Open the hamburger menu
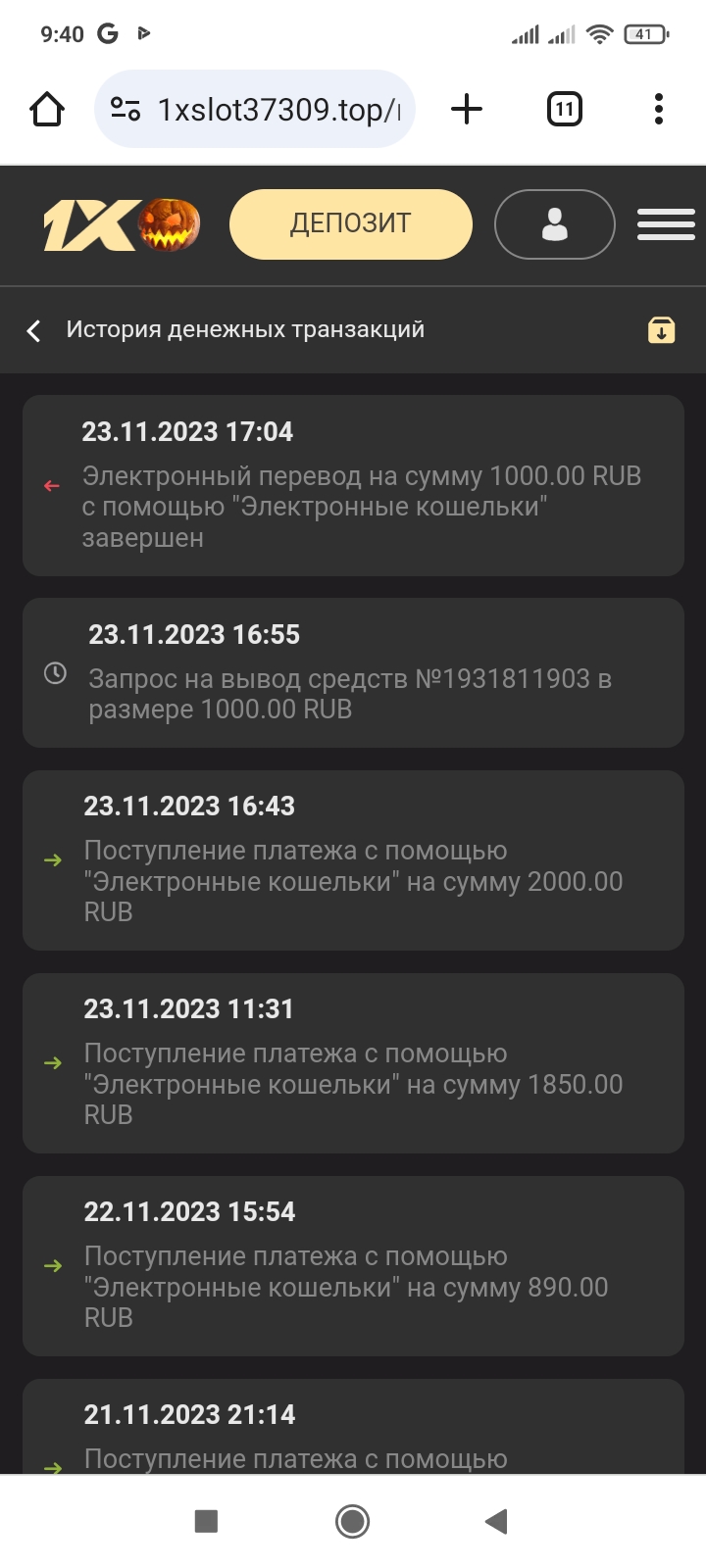The image size is (706, 1568). tap(666, 224)
